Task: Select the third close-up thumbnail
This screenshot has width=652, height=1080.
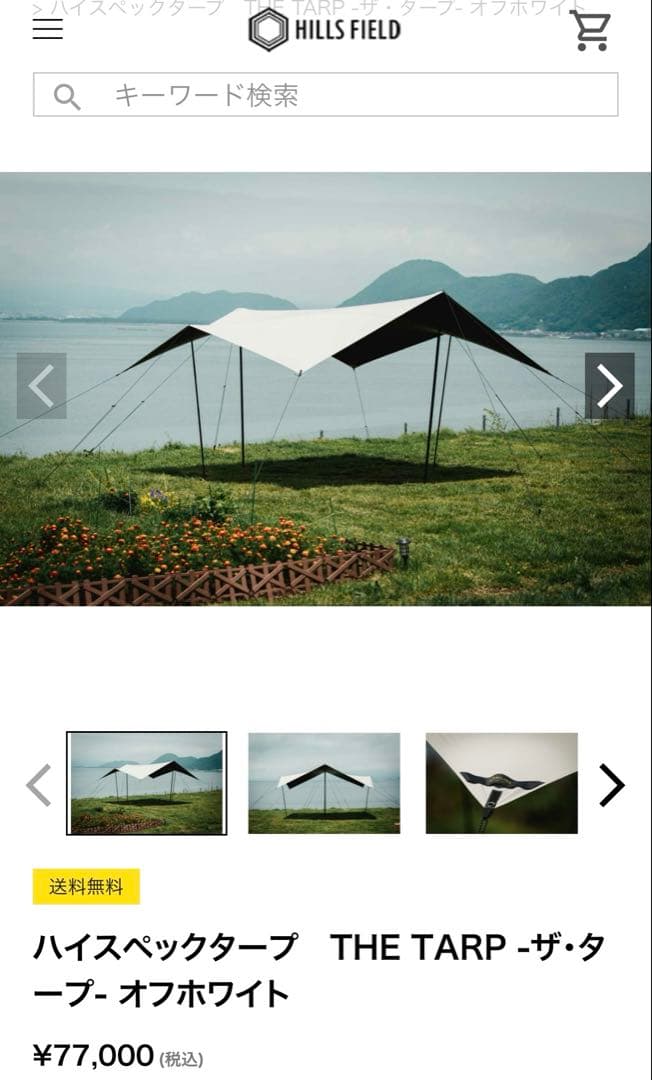Action: 501,783
